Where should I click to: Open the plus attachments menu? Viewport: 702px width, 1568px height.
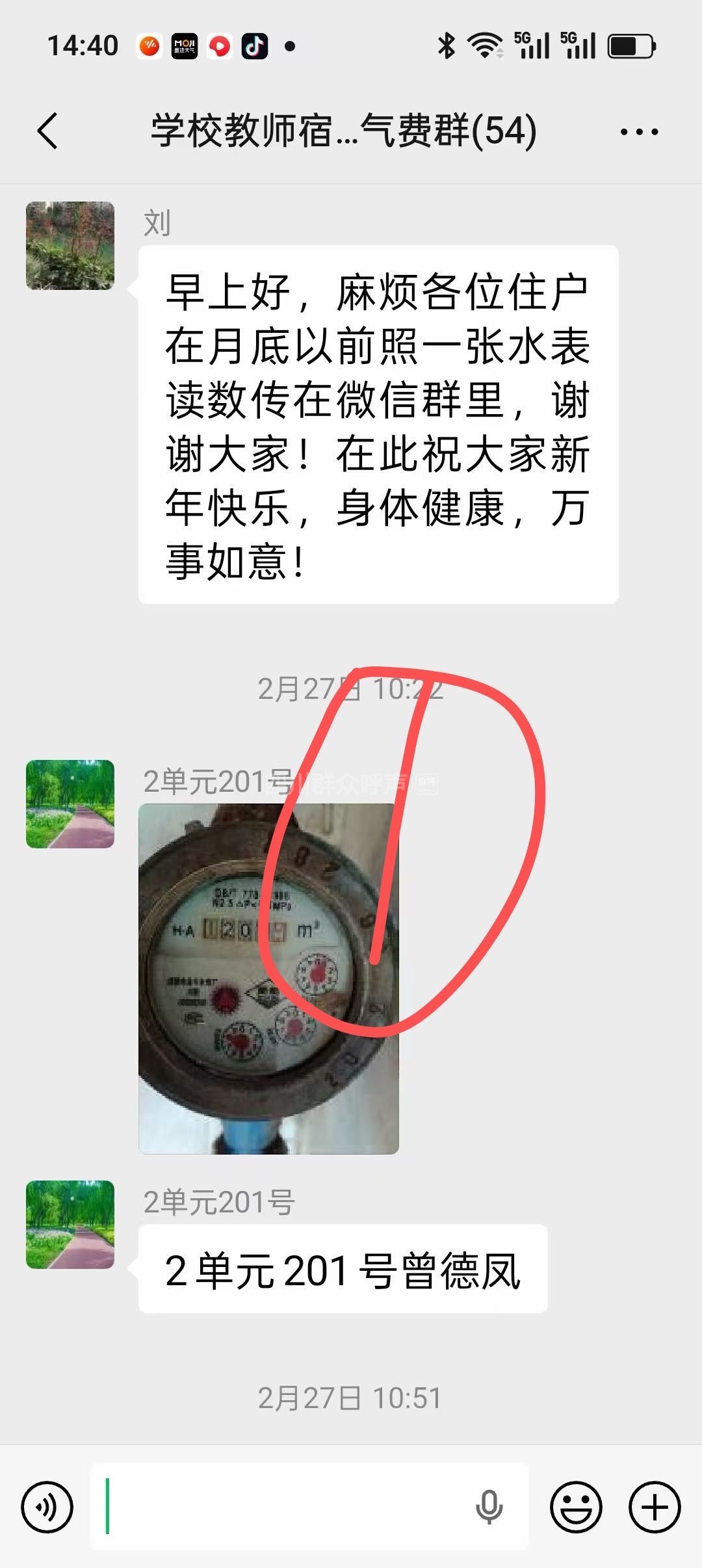pos(655,1507)
